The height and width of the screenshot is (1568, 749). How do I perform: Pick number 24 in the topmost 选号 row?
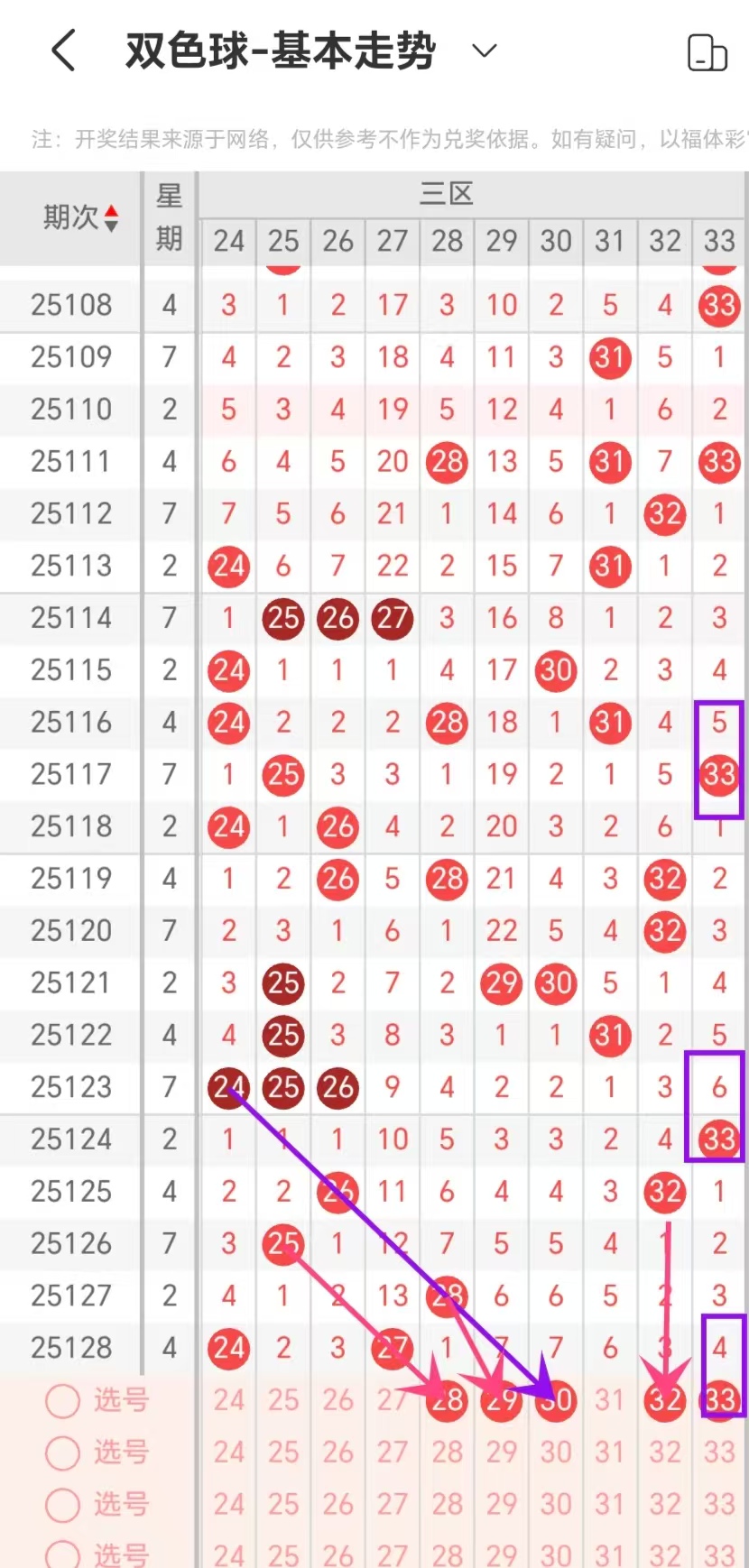click(x=228, y=1400)
